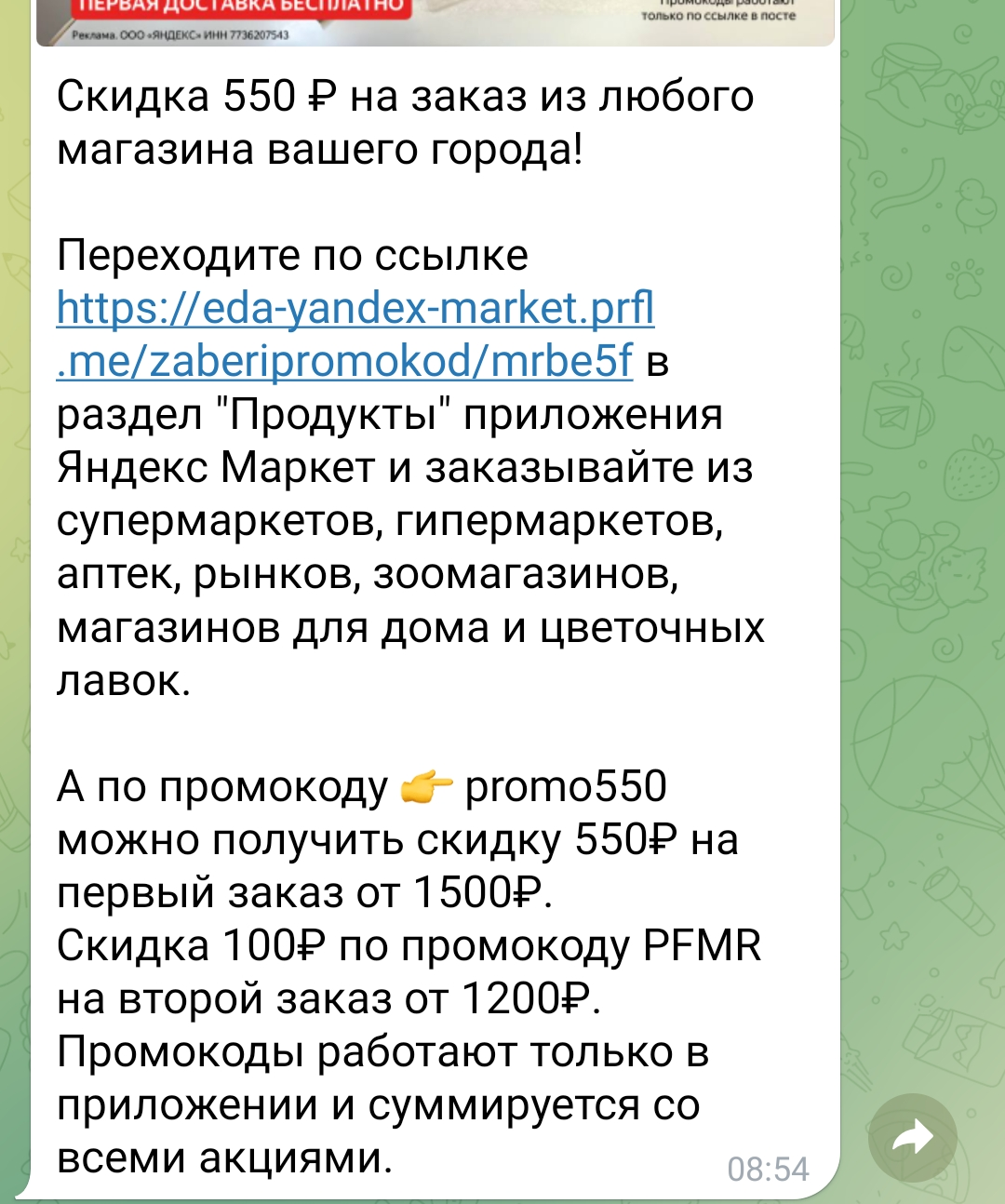This screenshot has height=1204, width=1005.
Task: Forward this post with the share arrow
Action: [x=913, y=1138]
